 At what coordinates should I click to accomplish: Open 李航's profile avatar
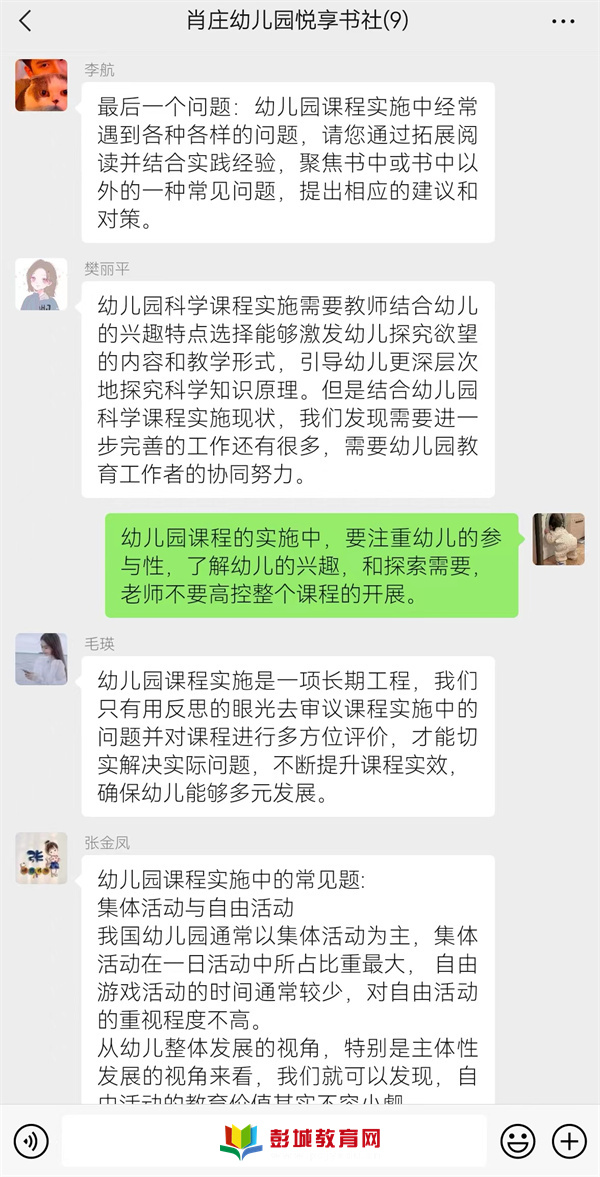(x=41, y=84)
